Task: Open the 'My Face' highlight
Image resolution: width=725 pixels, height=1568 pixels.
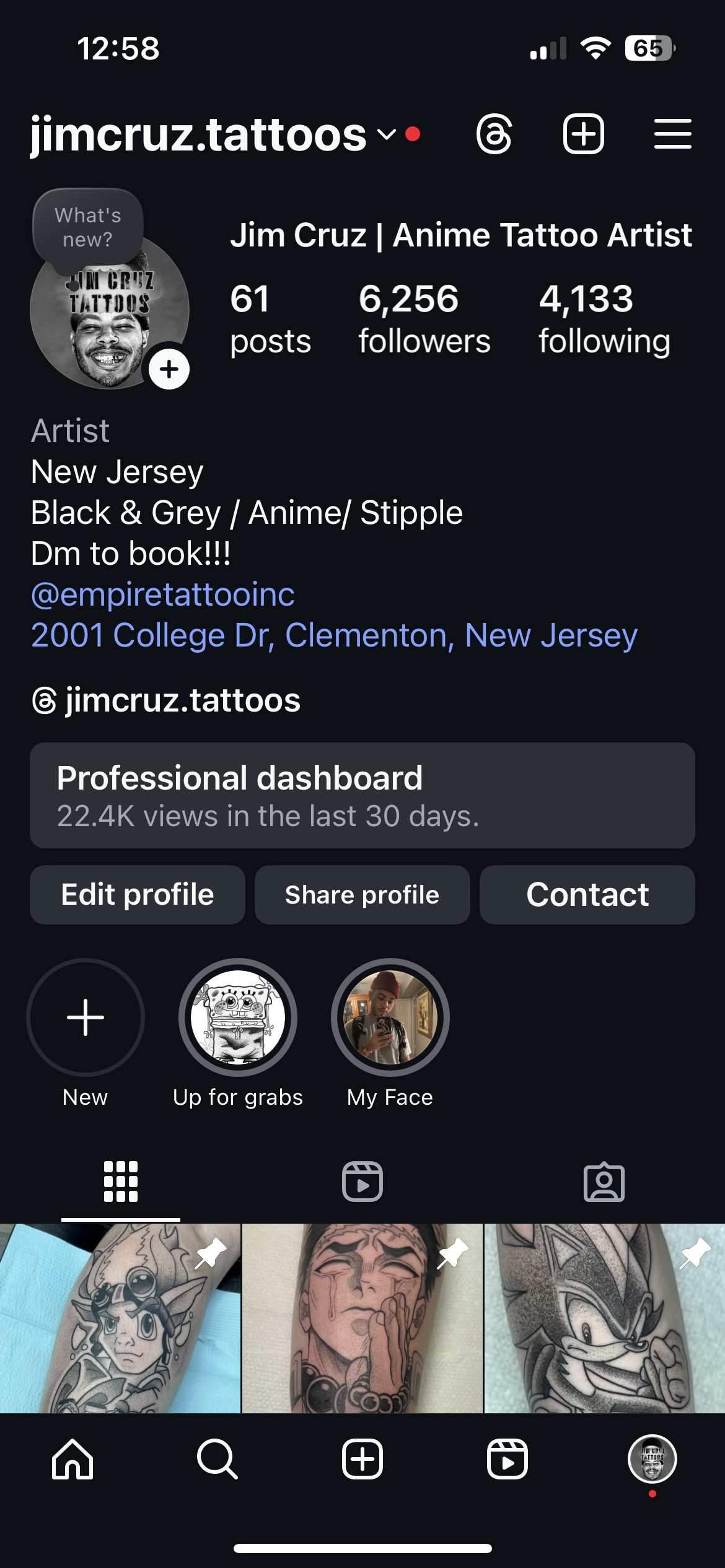Action: [x=390, y=1017]
